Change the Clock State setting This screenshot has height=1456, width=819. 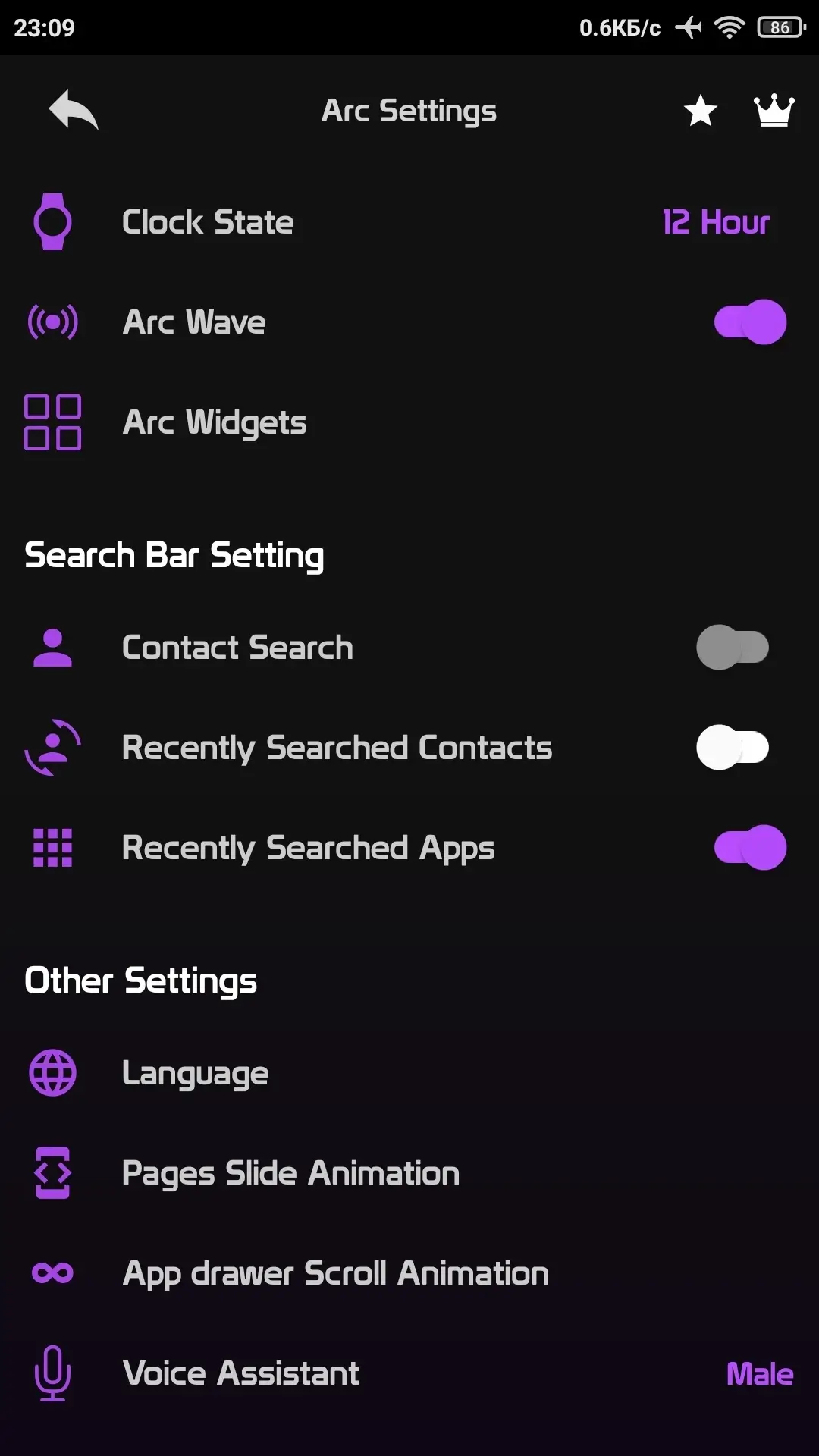715,222
